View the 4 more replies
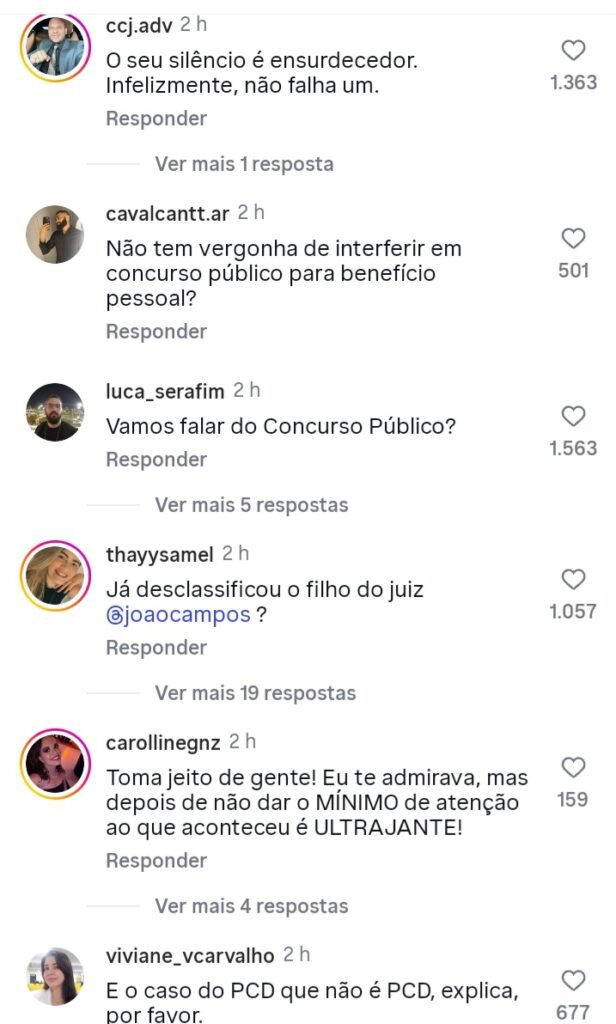This screenshot has width=616, height=1024. 251,906
